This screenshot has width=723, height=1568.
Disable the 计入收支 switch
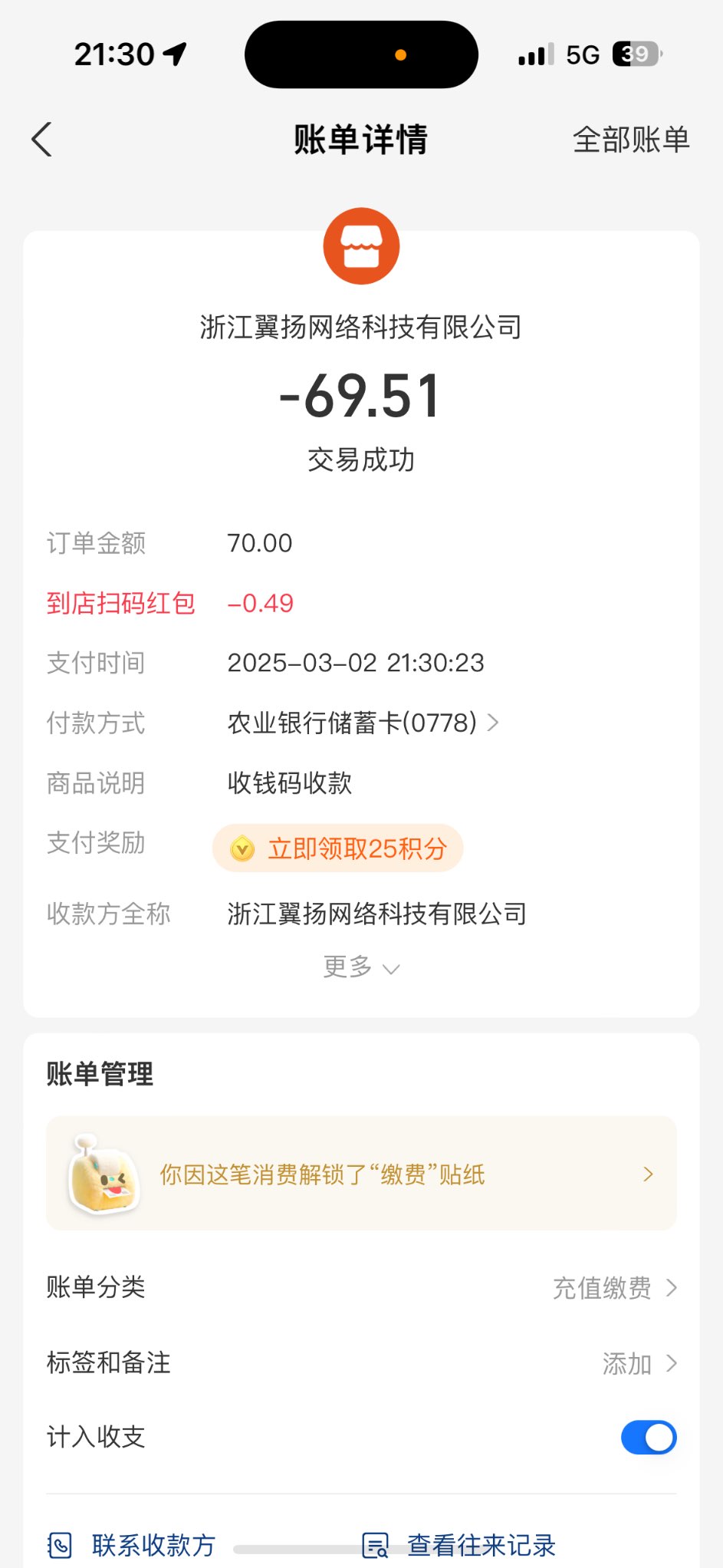[x=648, y=1438]
